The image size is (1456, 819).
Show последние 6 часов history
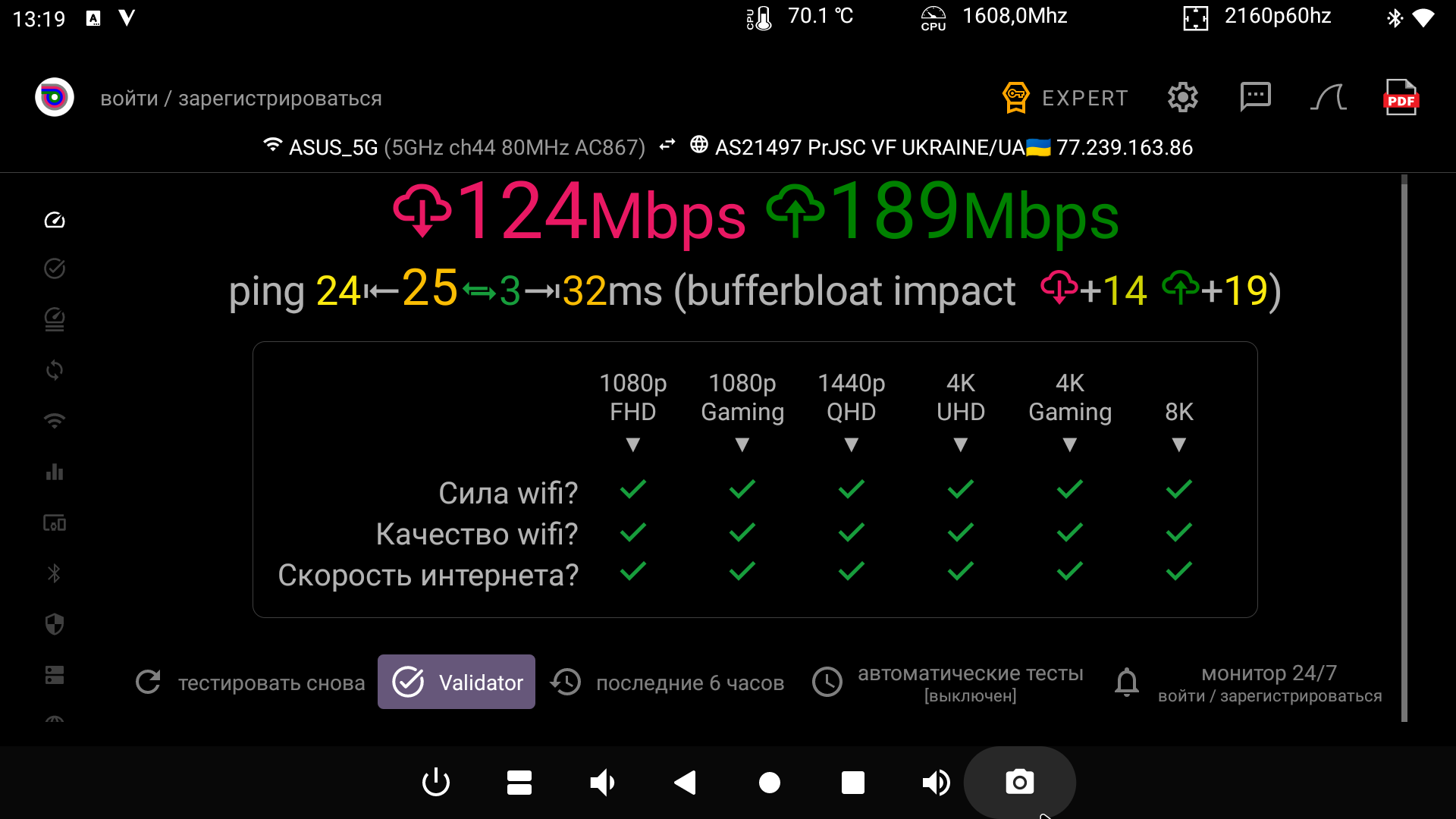(667, 682)
